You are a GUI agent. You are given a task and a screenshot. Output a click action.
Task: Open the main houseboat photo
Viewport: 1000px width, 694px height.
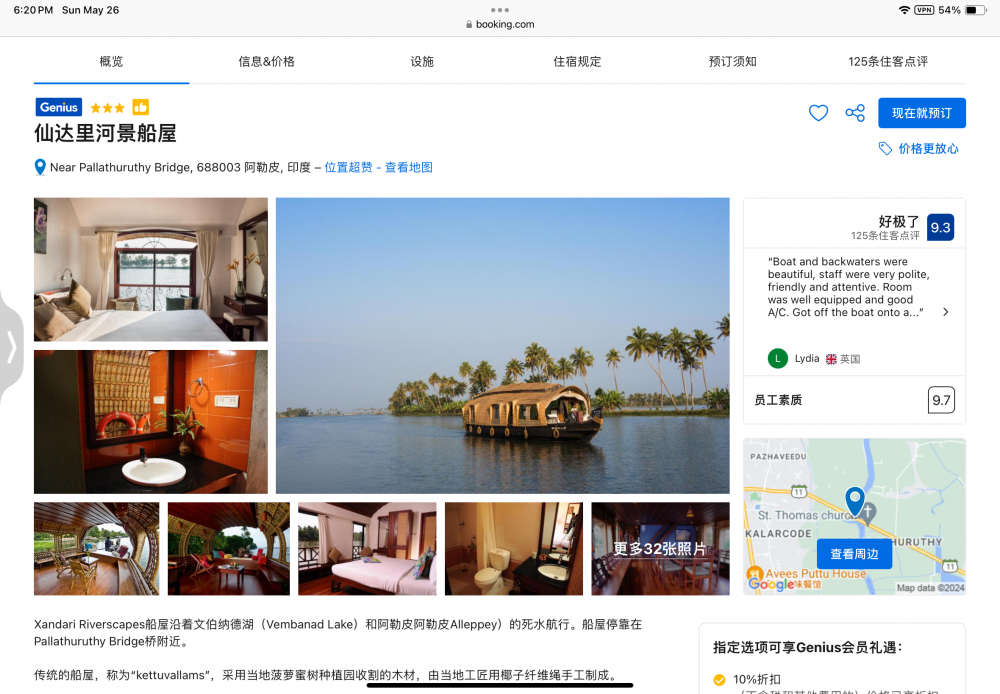(502, 345)
